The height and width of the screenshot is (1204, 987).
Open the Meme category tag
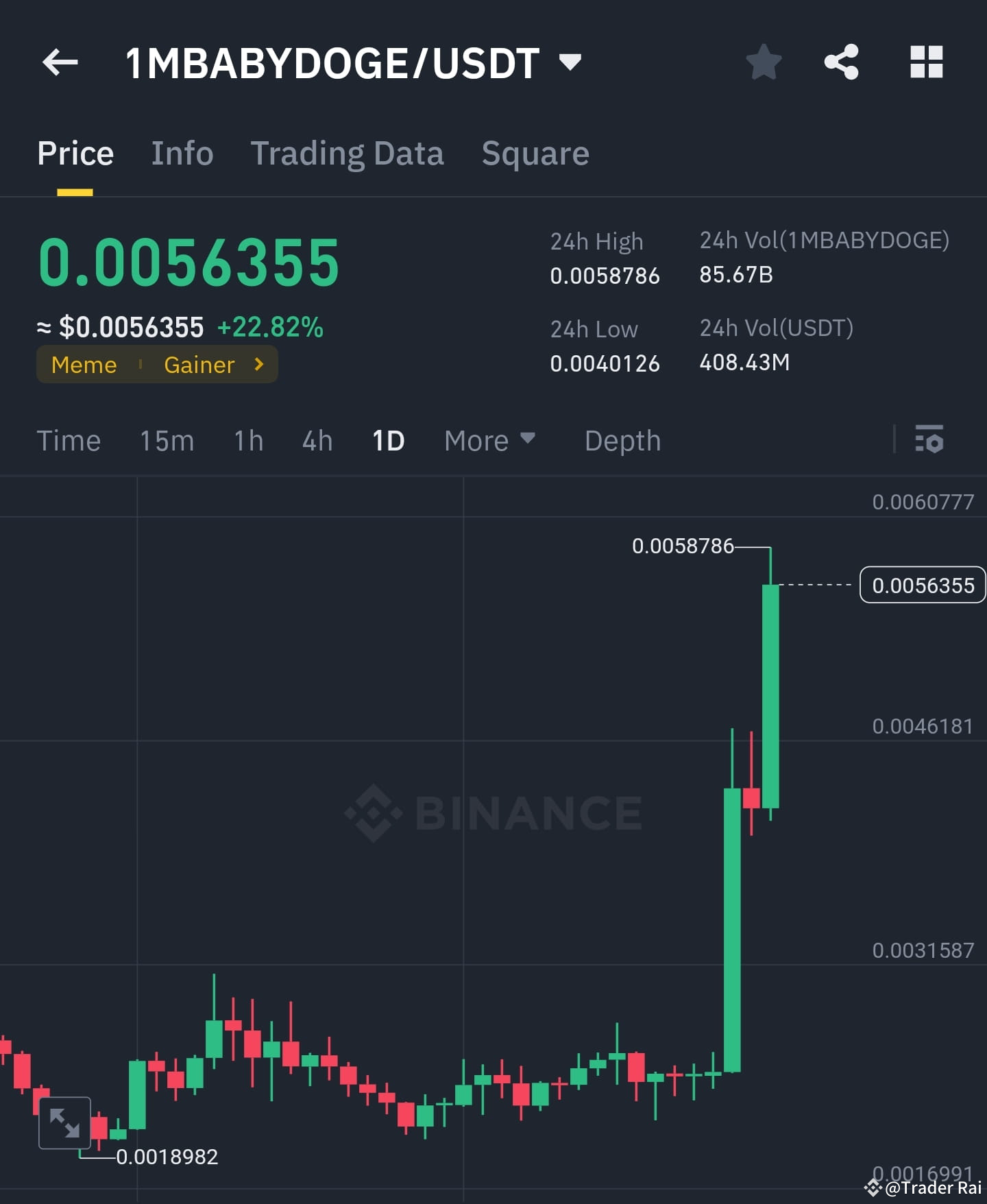pos(84,365)
